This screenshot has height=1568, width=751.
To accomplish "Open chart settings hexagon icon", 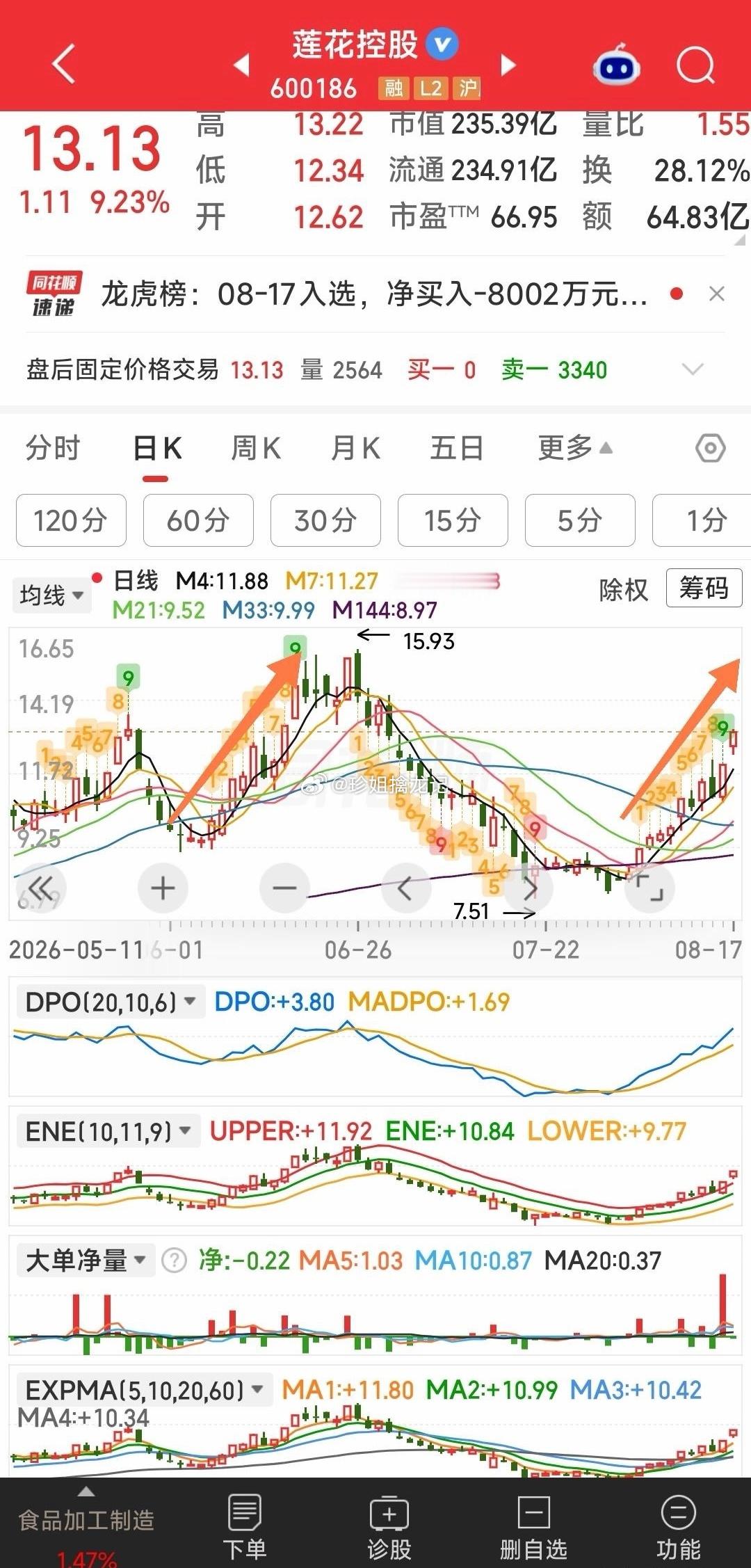I will (711, 448).
